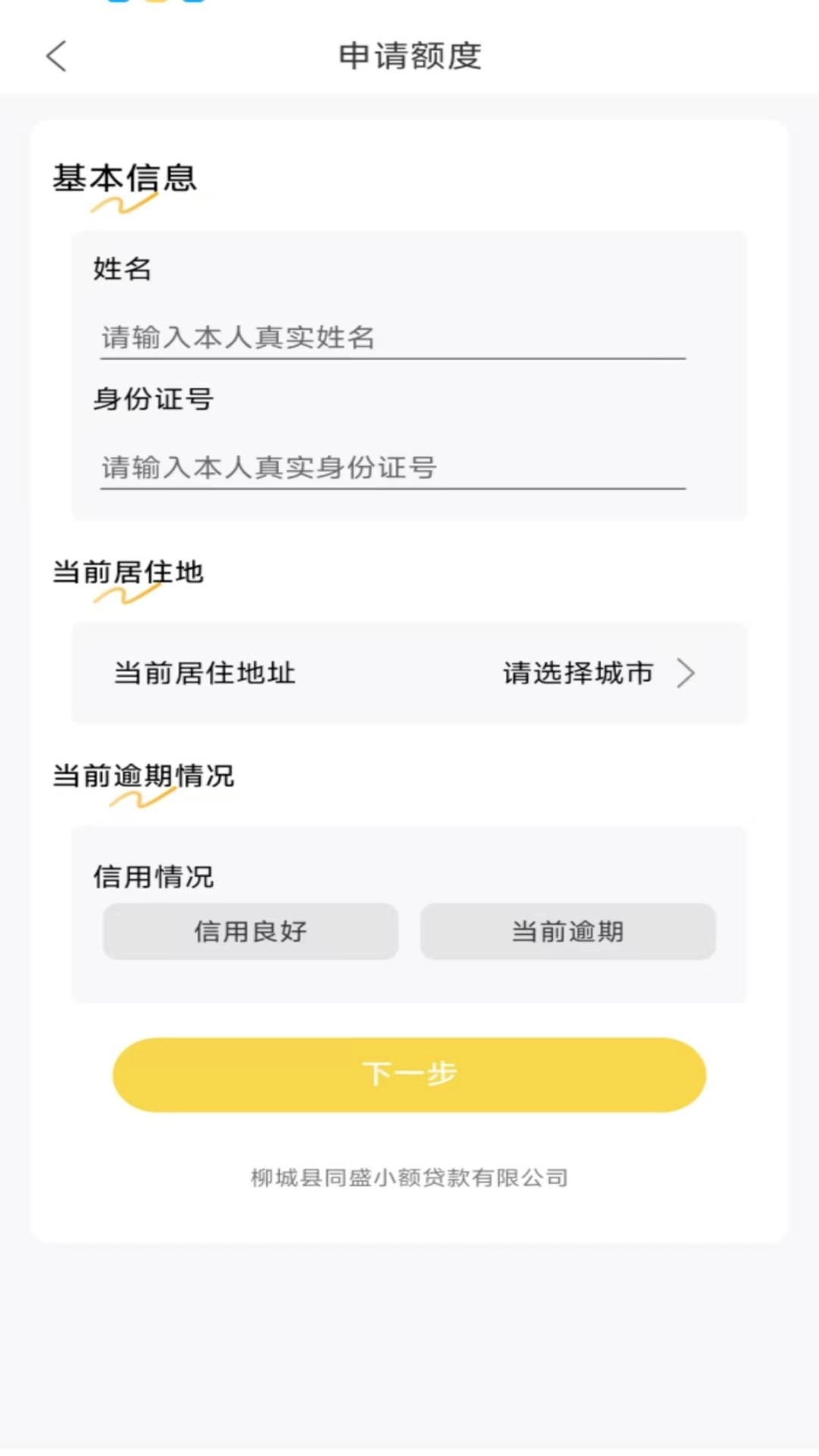This screenshot has width=819, height=1456.
Task: Open the 请选择城市 city picker
Action: (578, 673)
